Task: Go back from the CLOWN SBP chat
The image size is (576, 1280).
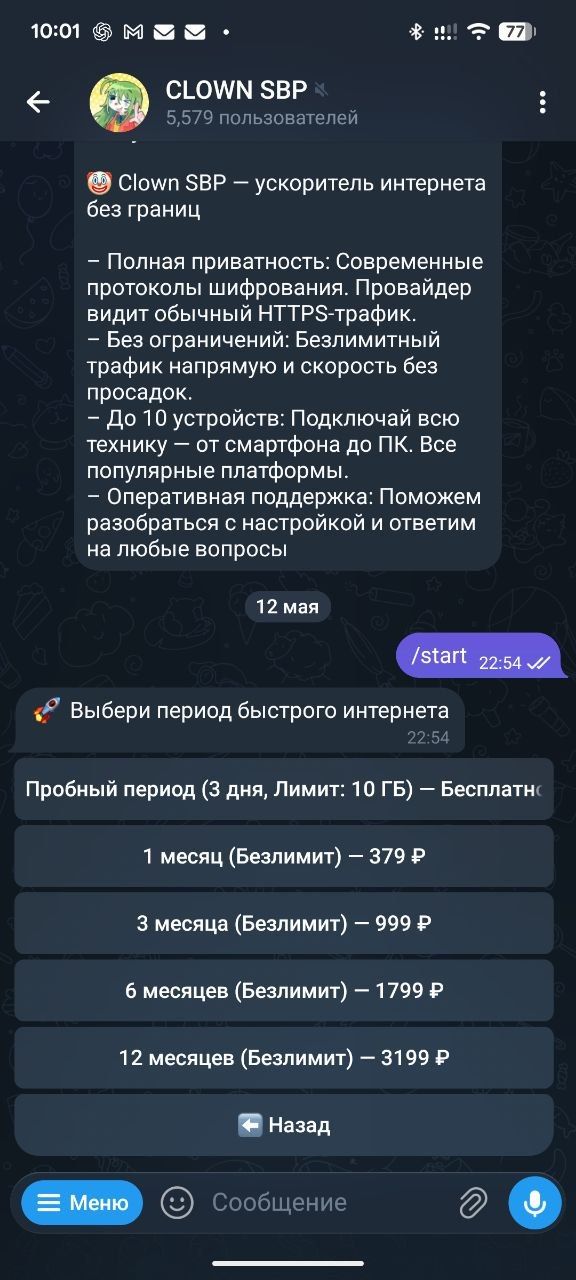Action: point(38,102)
